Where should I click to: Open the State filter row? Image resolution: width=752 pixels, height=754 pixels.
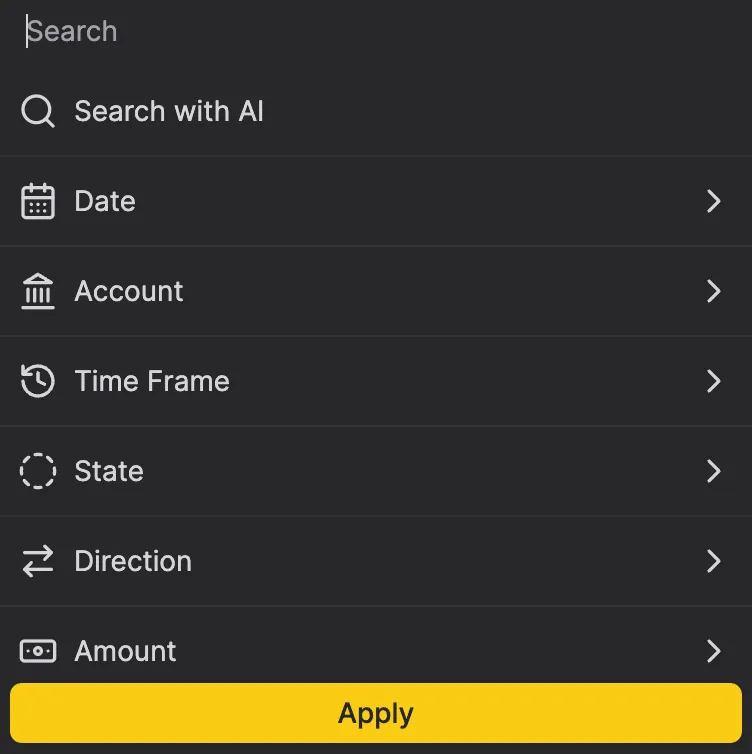(376, 471)
